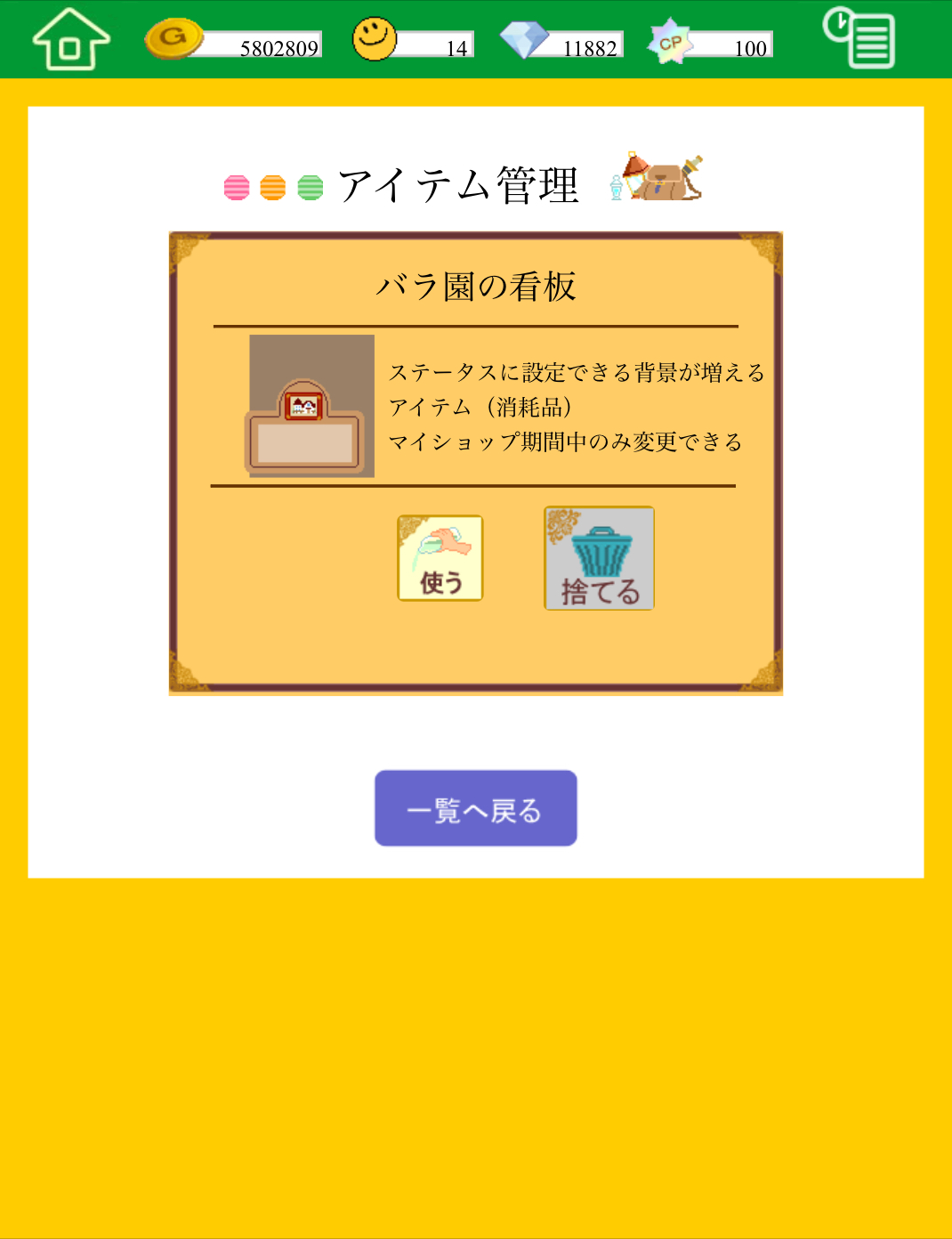Use the バラ園の看板 item
Screen dimensions: 952x1239
[x=440, y=558]
